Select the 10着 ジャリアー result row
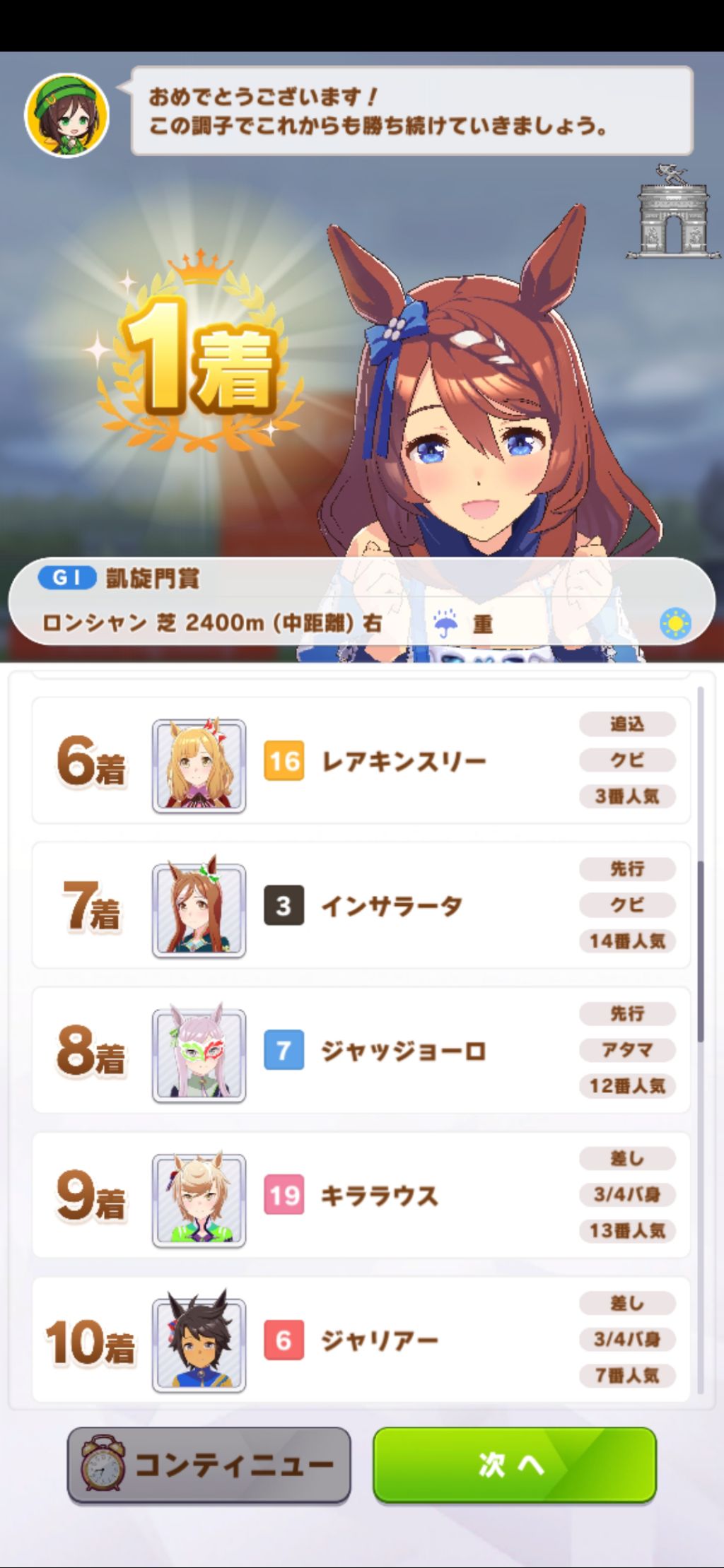 point(361,1339)
